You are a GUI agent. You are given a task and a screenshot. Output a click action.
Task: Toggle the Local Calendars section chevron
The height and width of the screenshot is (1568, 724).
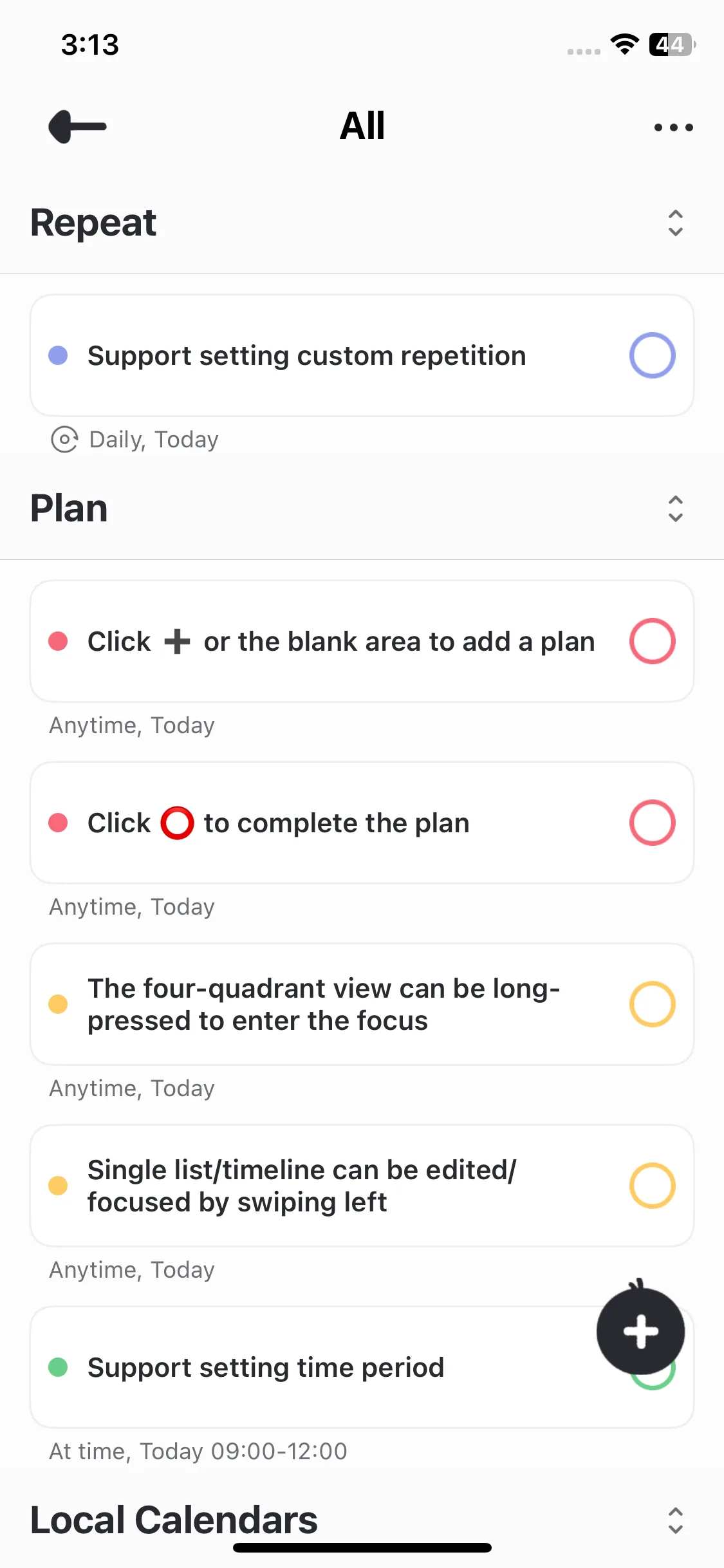tap(675, 1520)
